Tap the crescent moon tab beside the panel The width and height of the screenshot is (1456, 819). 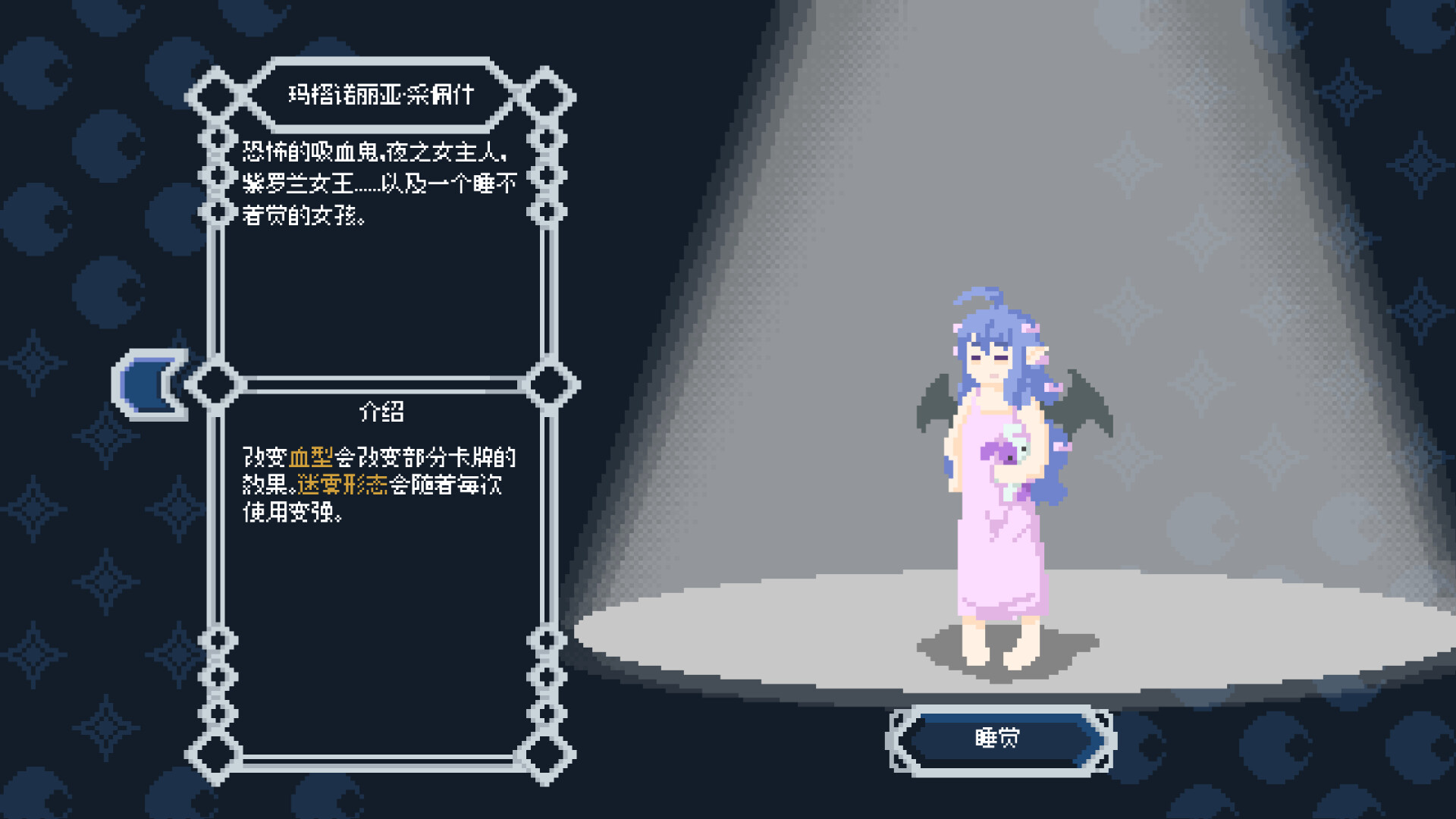point(151,384)
